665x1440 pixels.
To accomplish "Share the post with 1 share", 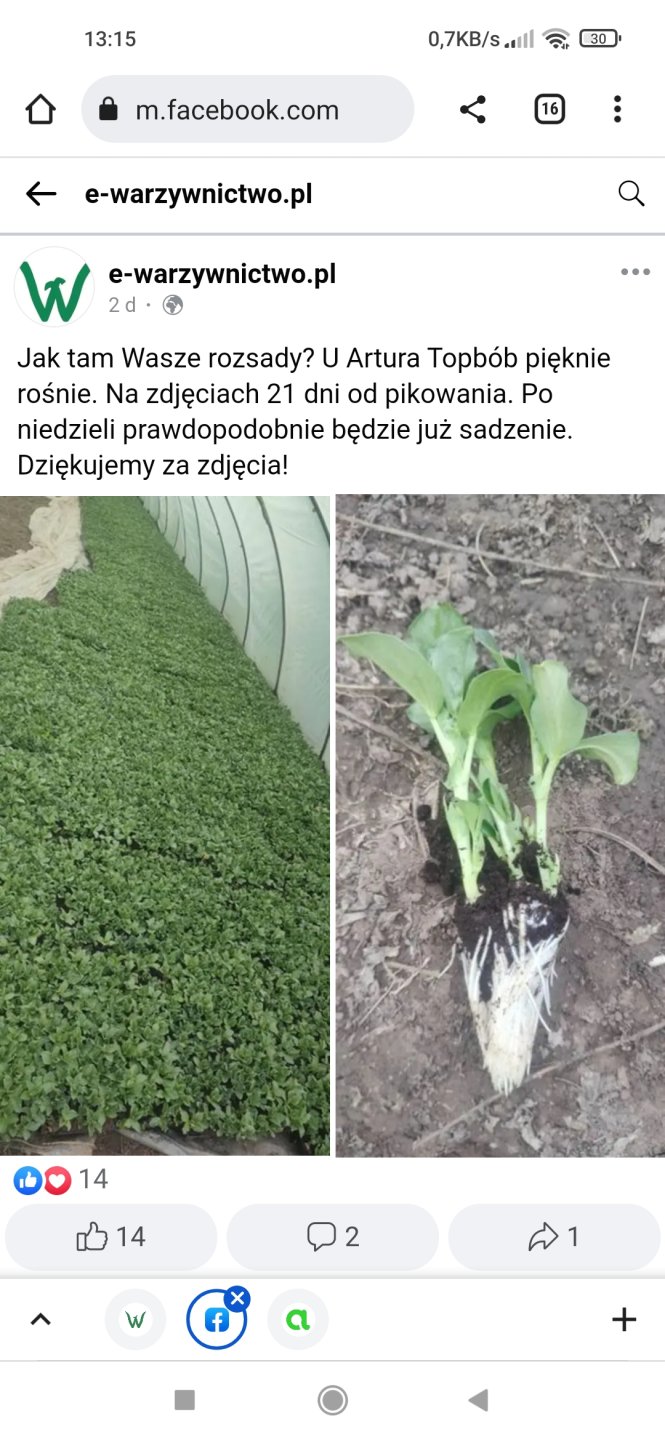I will tap(553, 1237).
